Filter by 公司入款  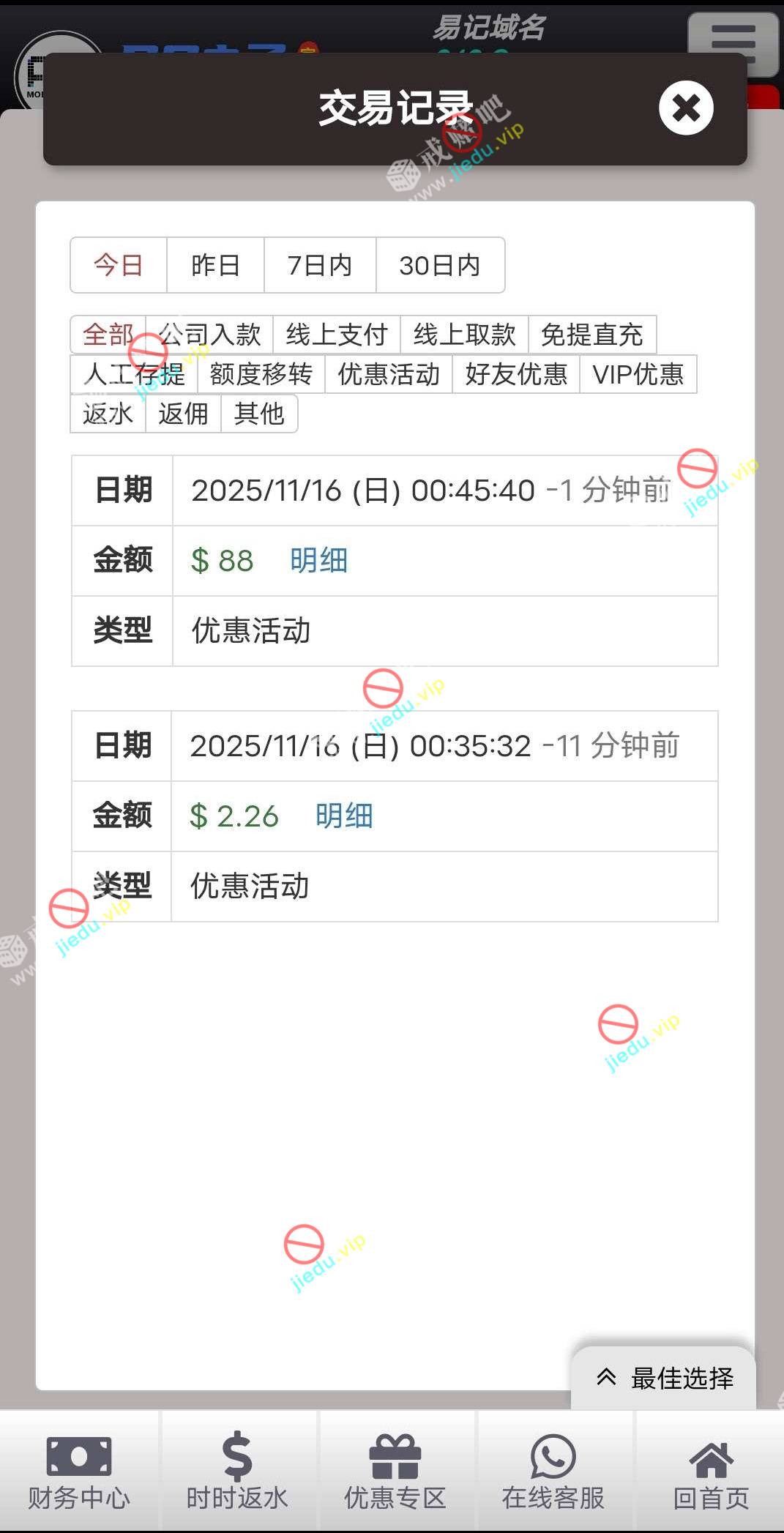pyautogui.click(x=209, y=335)
